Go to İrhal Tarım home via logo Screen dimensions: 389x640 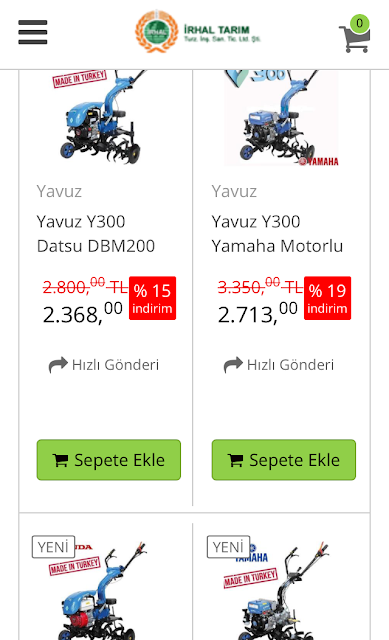click(198, 32)
